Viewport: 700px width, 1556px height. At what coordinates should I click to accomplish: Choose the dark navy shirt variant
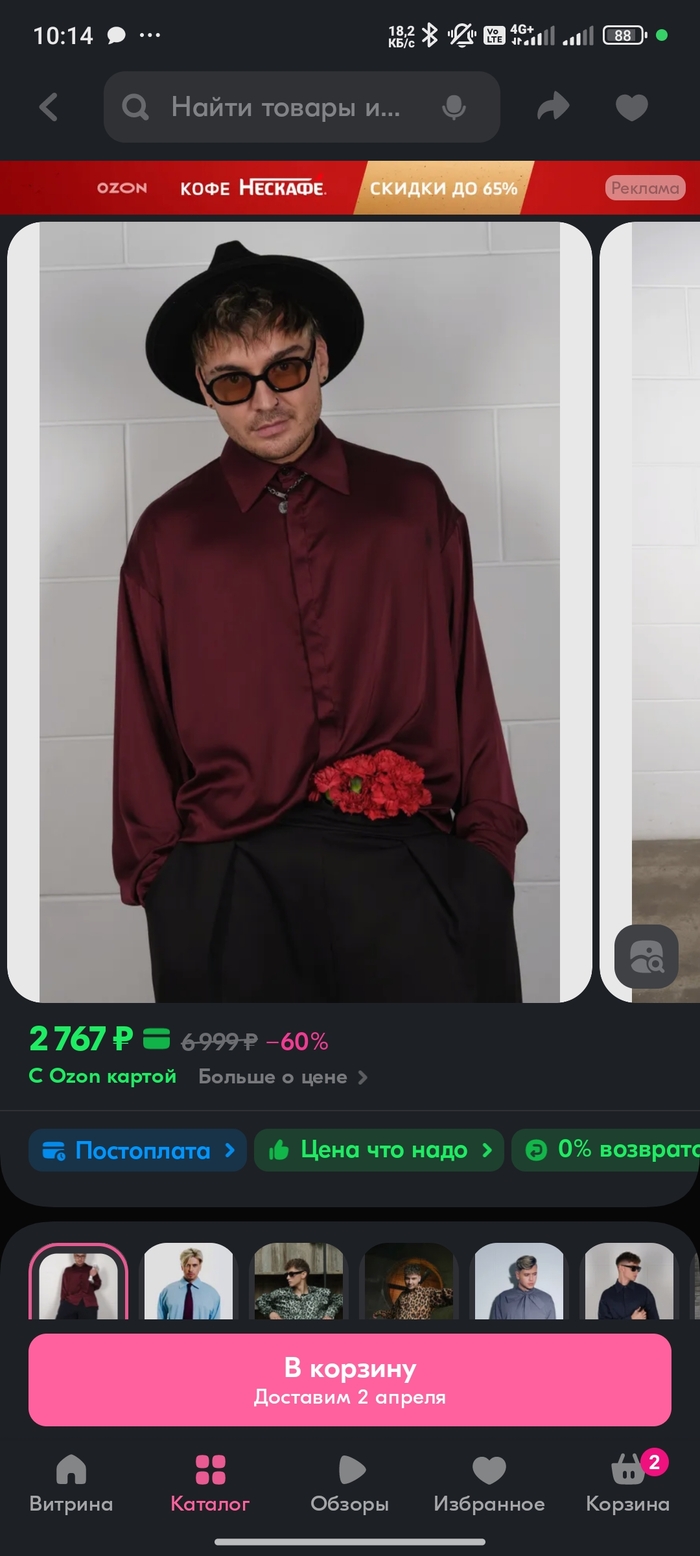628,1281
